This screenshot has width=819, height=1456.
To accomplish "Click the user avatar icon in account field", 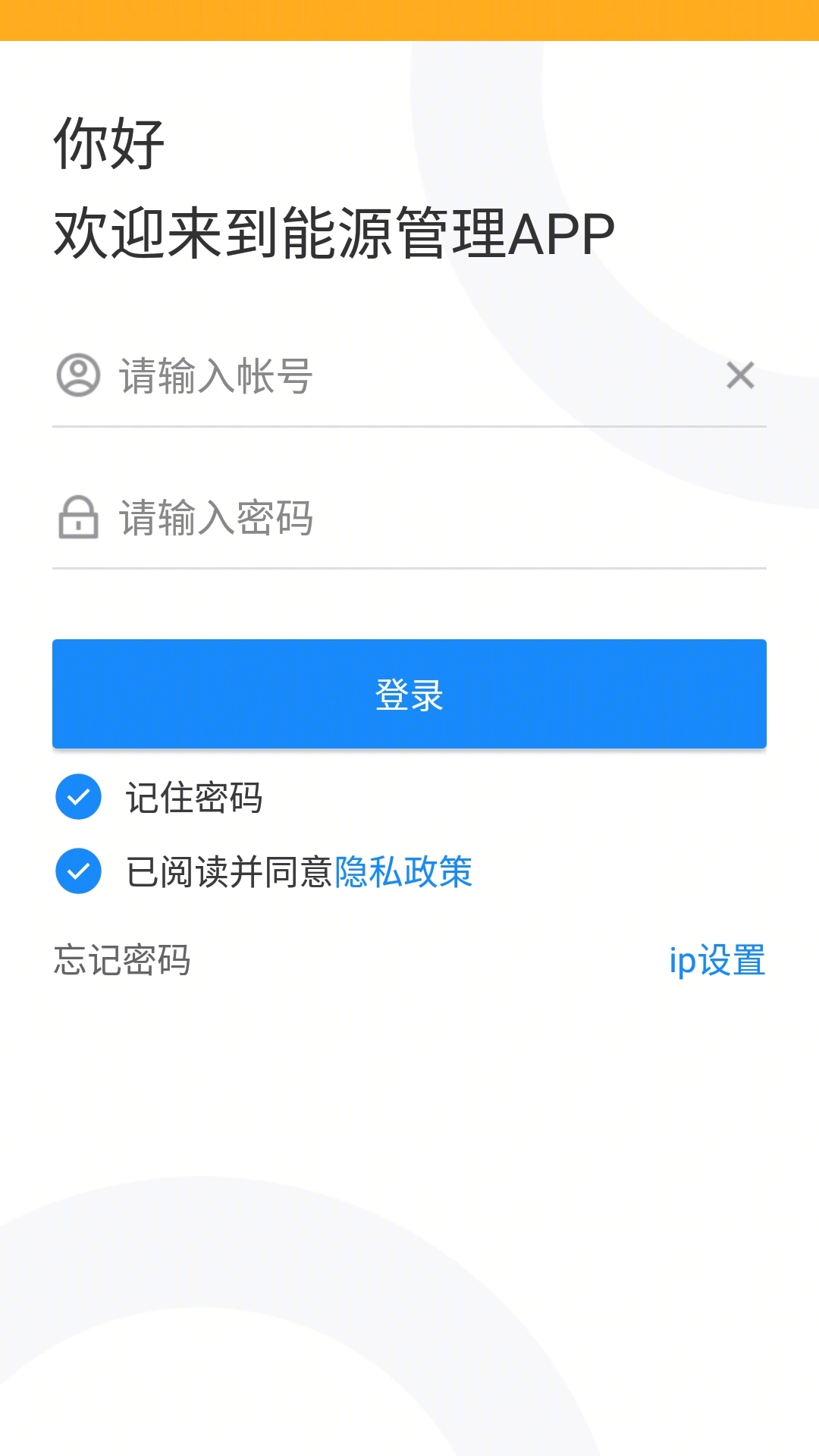I will click(x=78, y=375).
